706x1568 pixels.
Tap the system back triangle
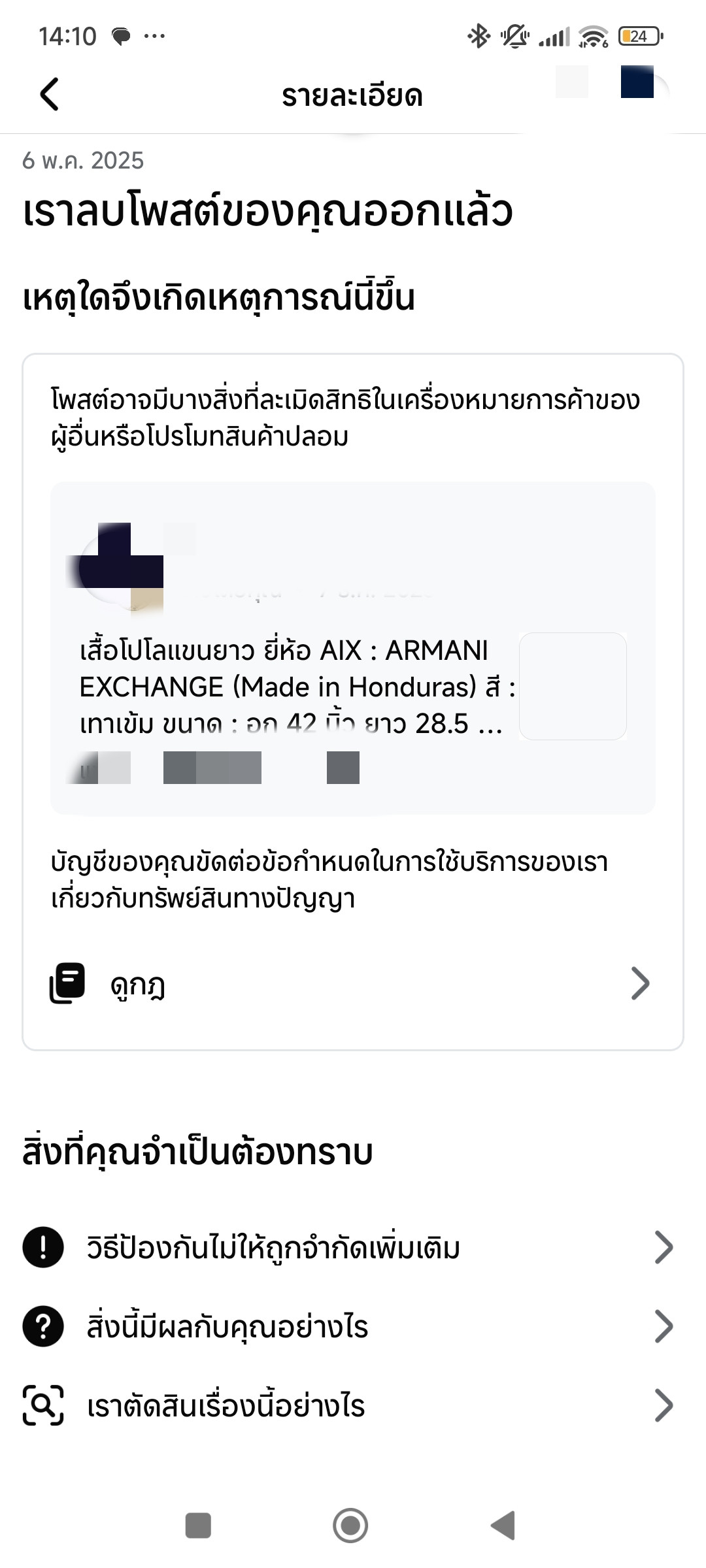pyautogui.click(x=503, y=1526)
